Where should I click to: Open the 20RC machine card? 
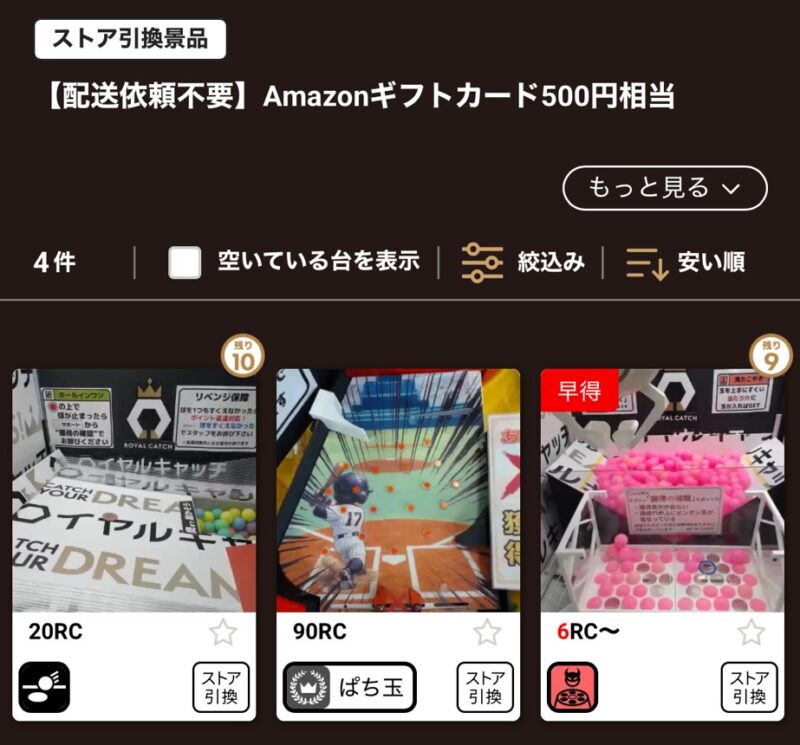pyautogui.click(x=134, y=490)
